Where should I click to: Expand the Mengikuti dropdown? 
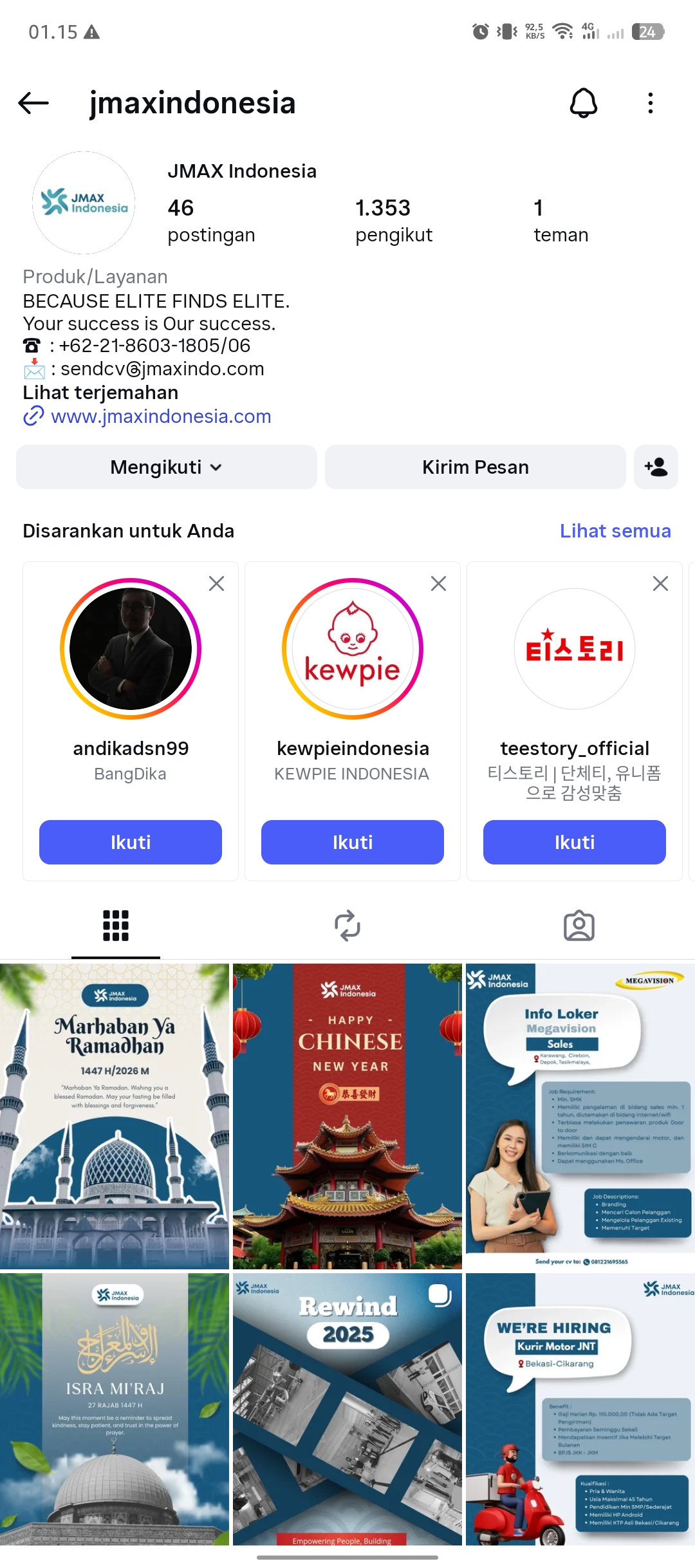(x=166, y=467)
